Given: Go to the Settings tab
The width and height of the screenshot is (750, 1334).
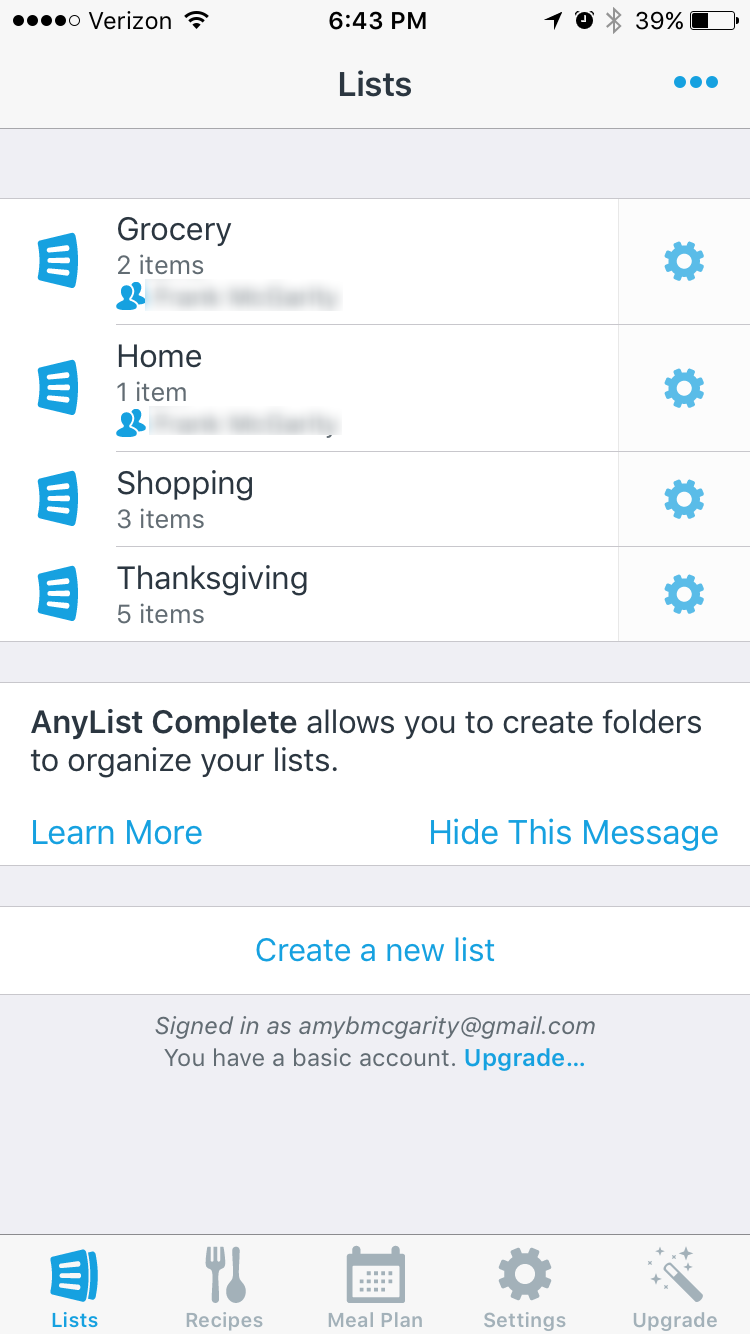Looking at the screenshot, I should [x=524, y=1286].
